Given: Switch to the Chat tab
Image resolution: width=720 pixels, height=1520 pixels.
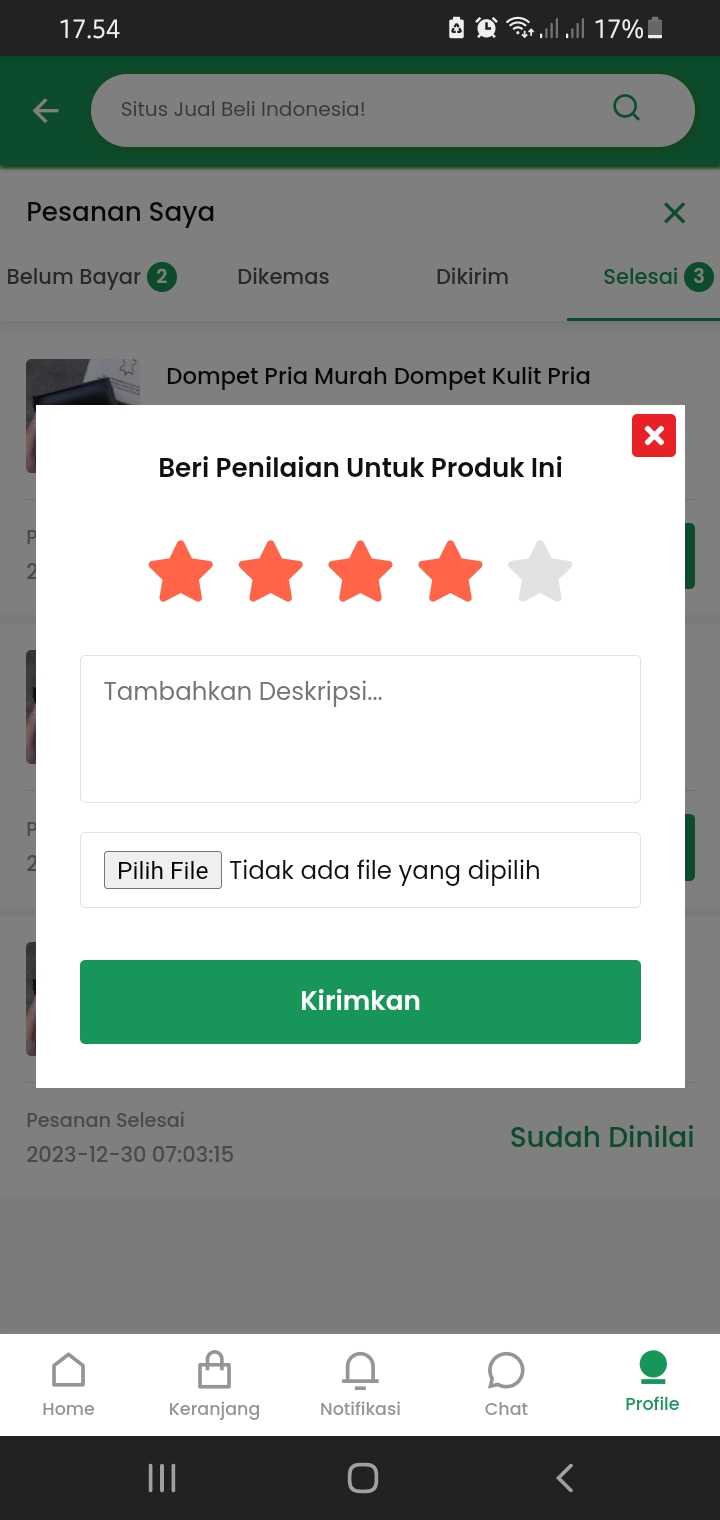Looking at the screenshot, I should coord(506,1384).
